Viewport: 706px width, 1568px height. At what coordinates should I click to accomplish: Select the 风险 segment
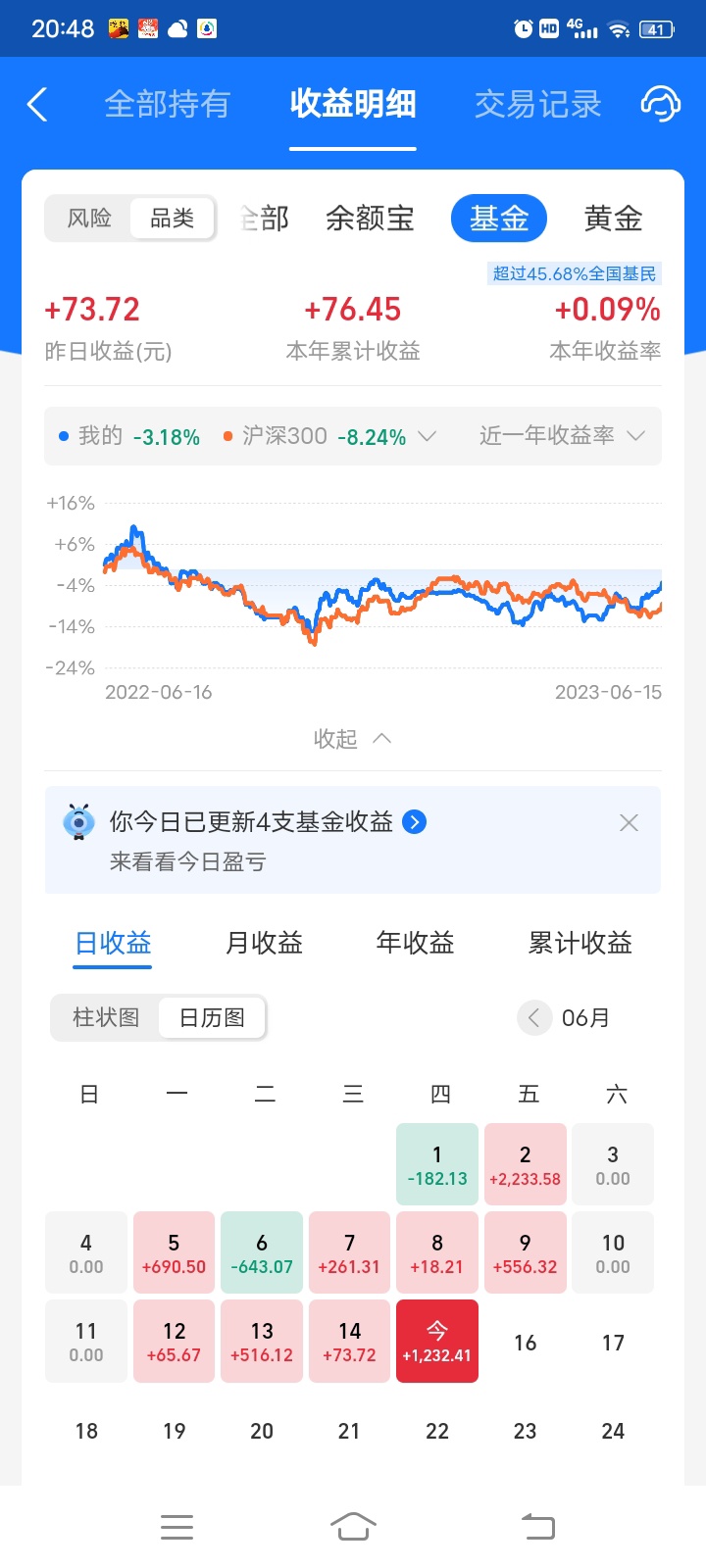click(89, 218)
